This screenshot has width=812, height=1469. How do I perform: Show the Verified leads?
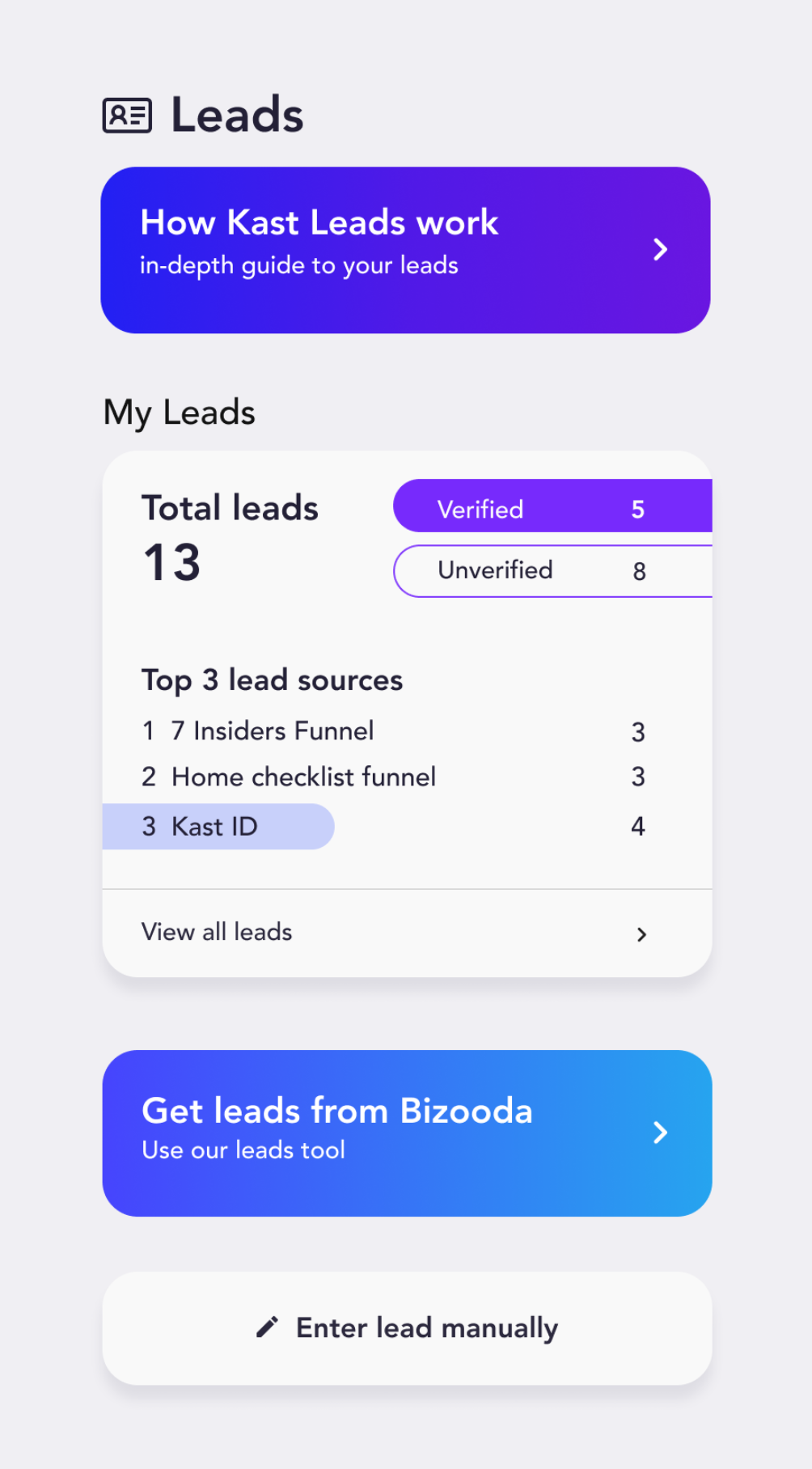[x=552, y=506]
